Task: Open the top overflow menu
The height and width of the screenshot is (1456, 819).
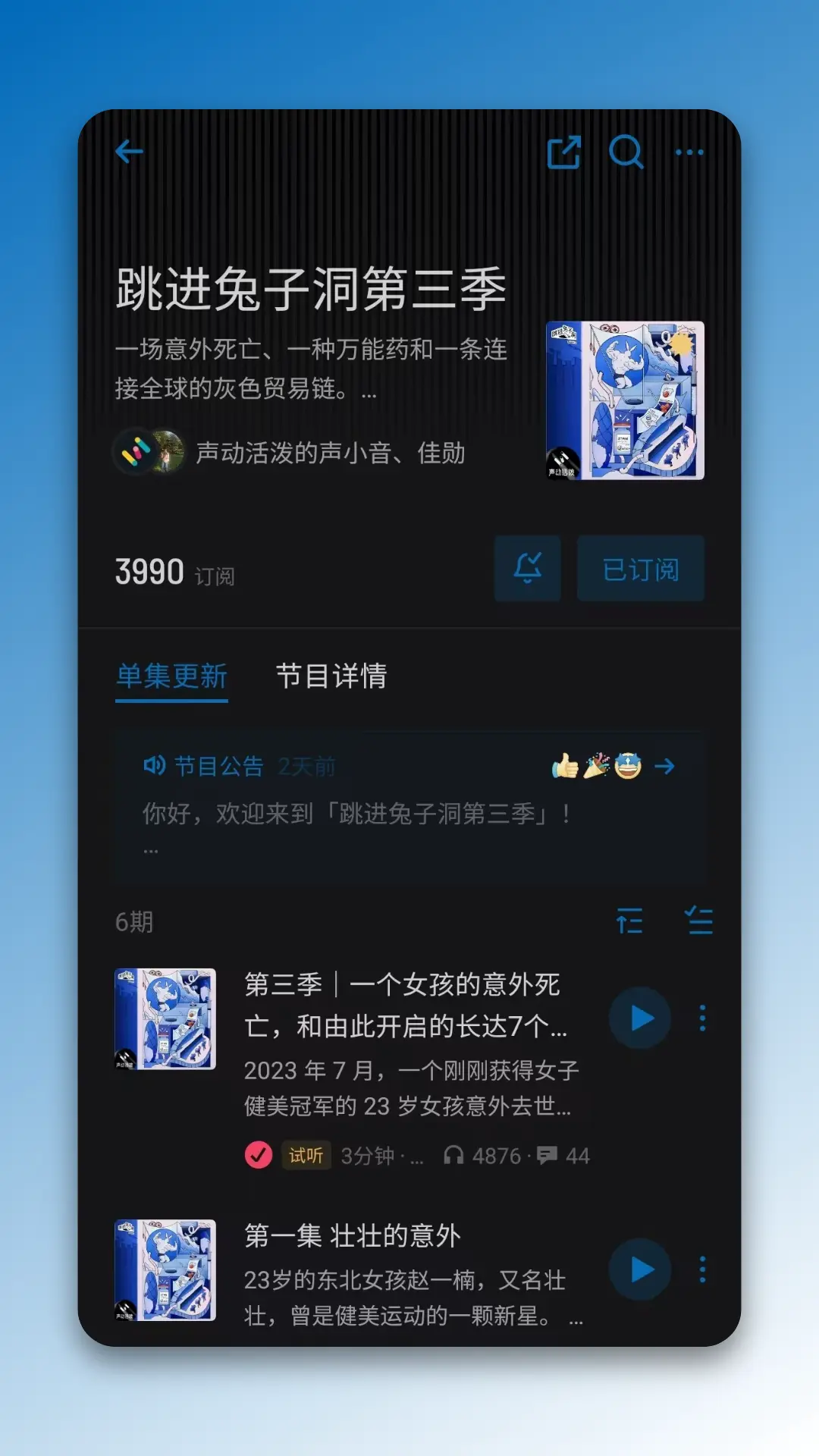Action: pos(689,152)
